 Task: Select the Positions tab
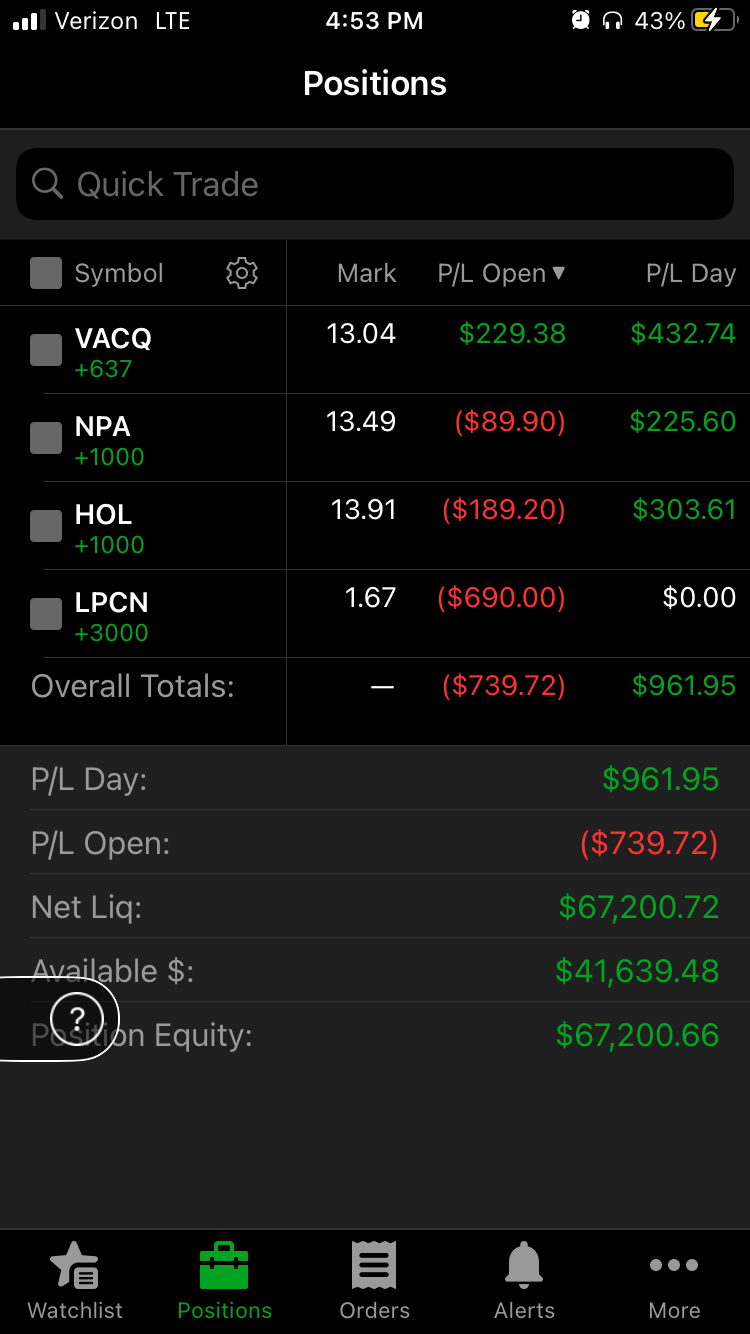point(225,1281)
